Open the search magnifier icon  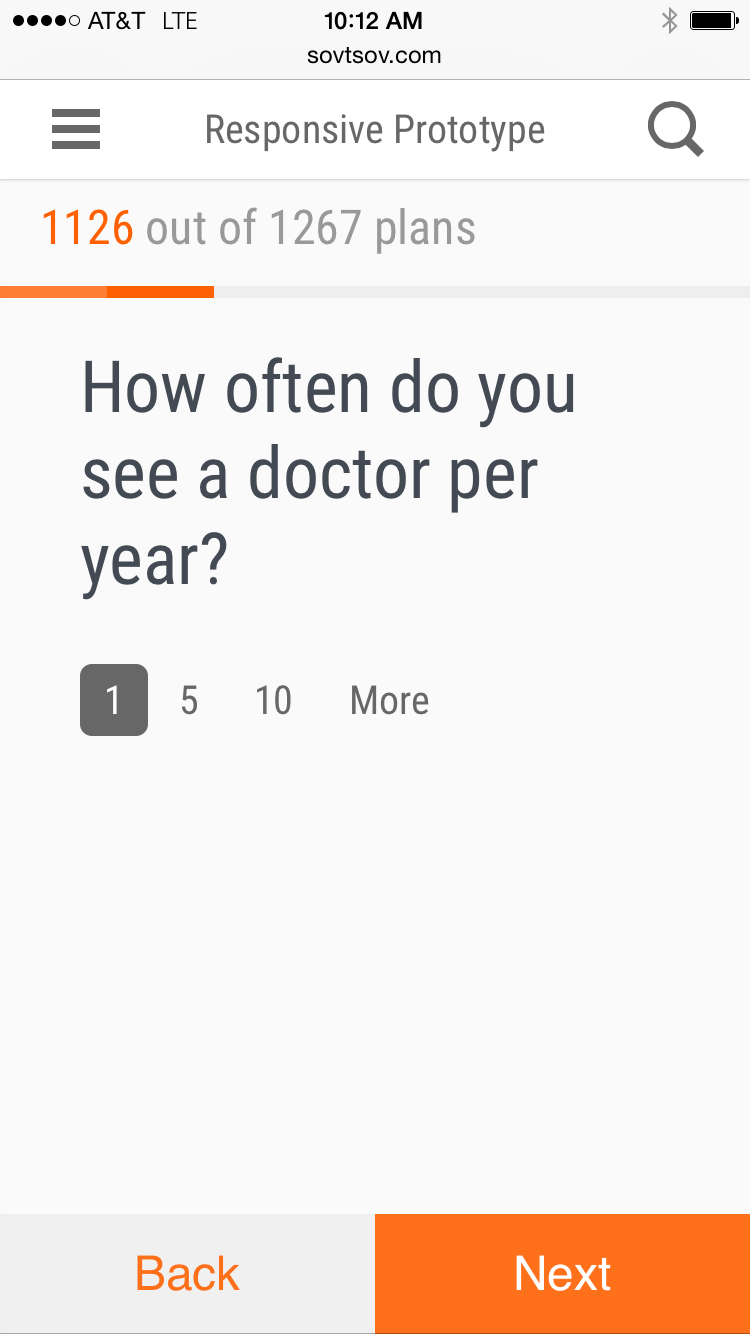676,130
